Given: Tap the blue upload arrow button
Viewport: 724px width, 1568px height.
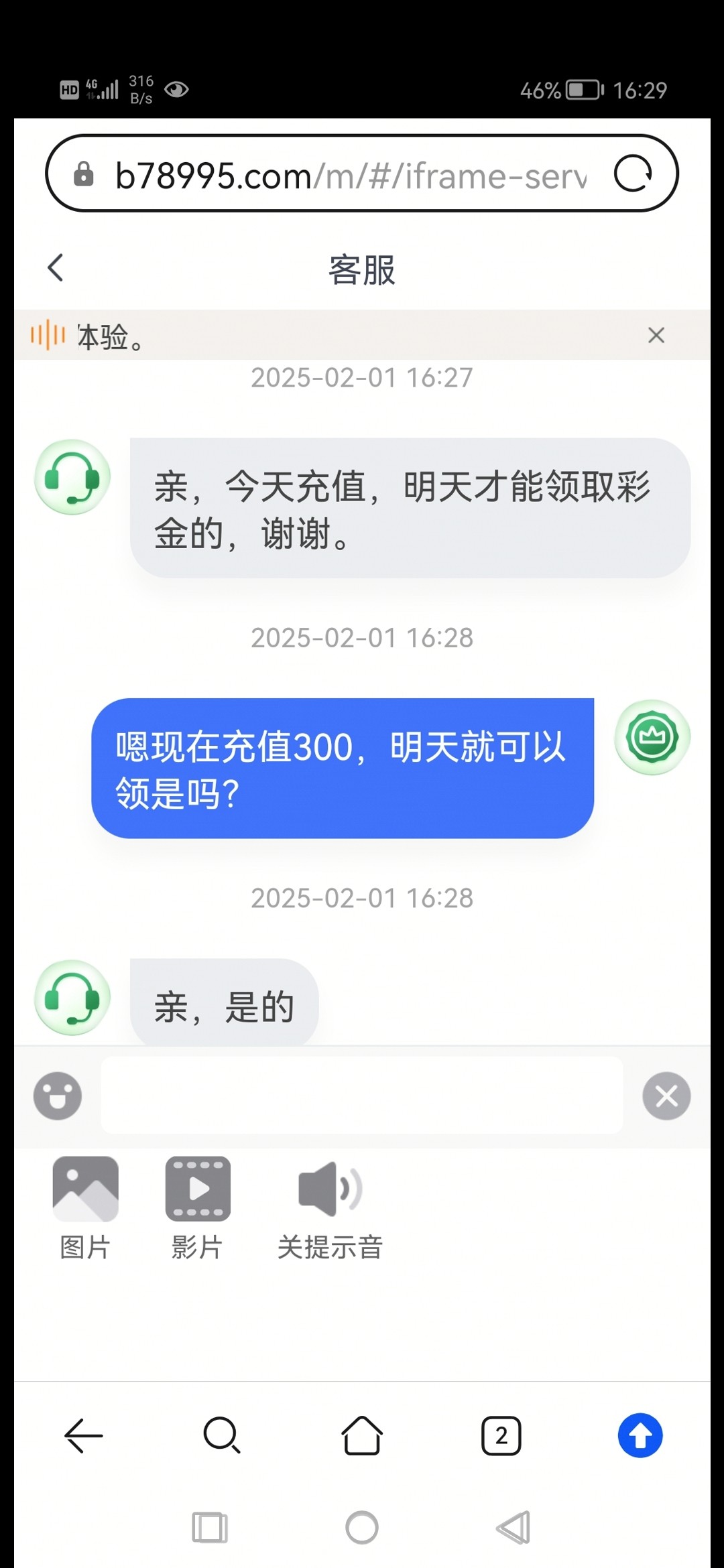Looking at the screenshot, I should (x=640, y=1435).
